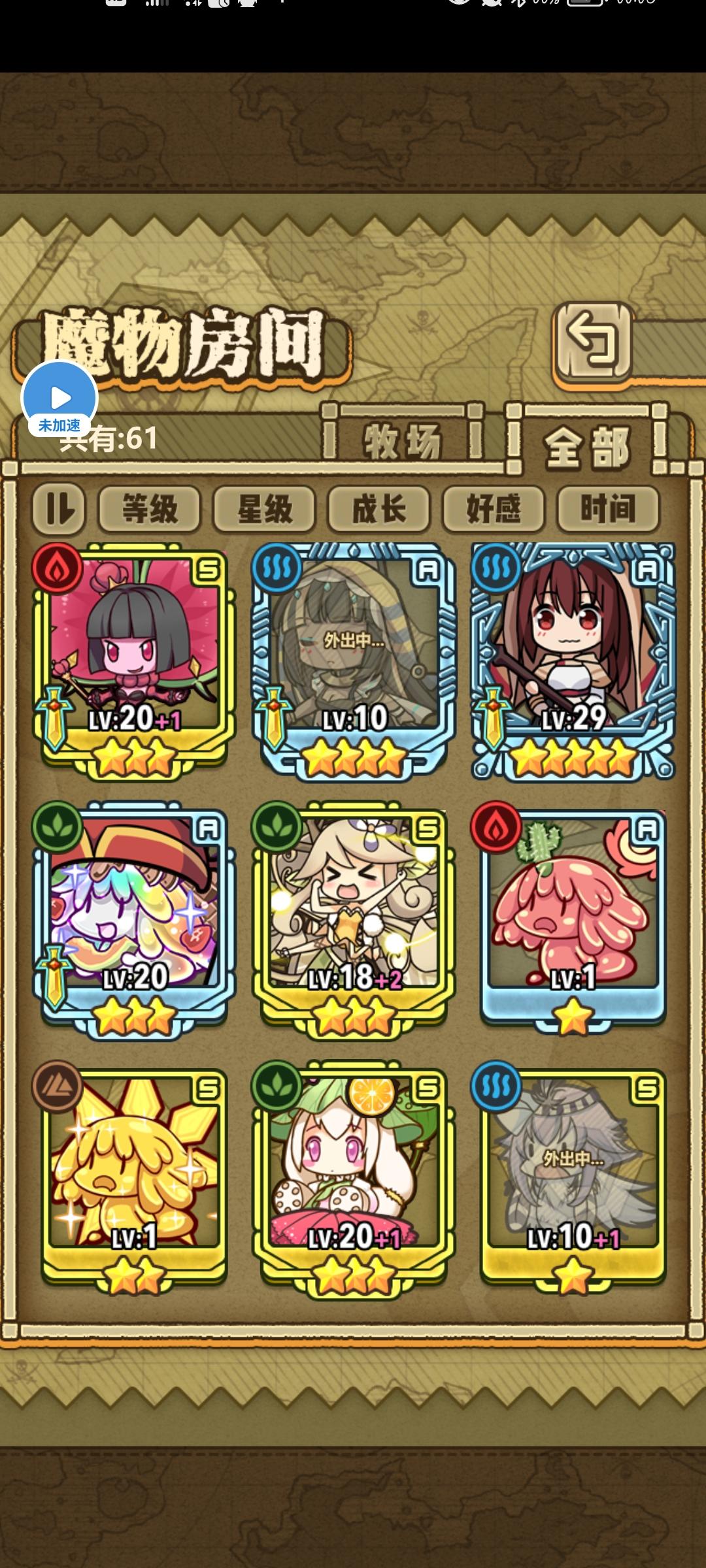Viewport: 706px width, 1568px height.
Task: Sort monsters by 等级 level
Action: pyautogui.click(x=150, y=510)
